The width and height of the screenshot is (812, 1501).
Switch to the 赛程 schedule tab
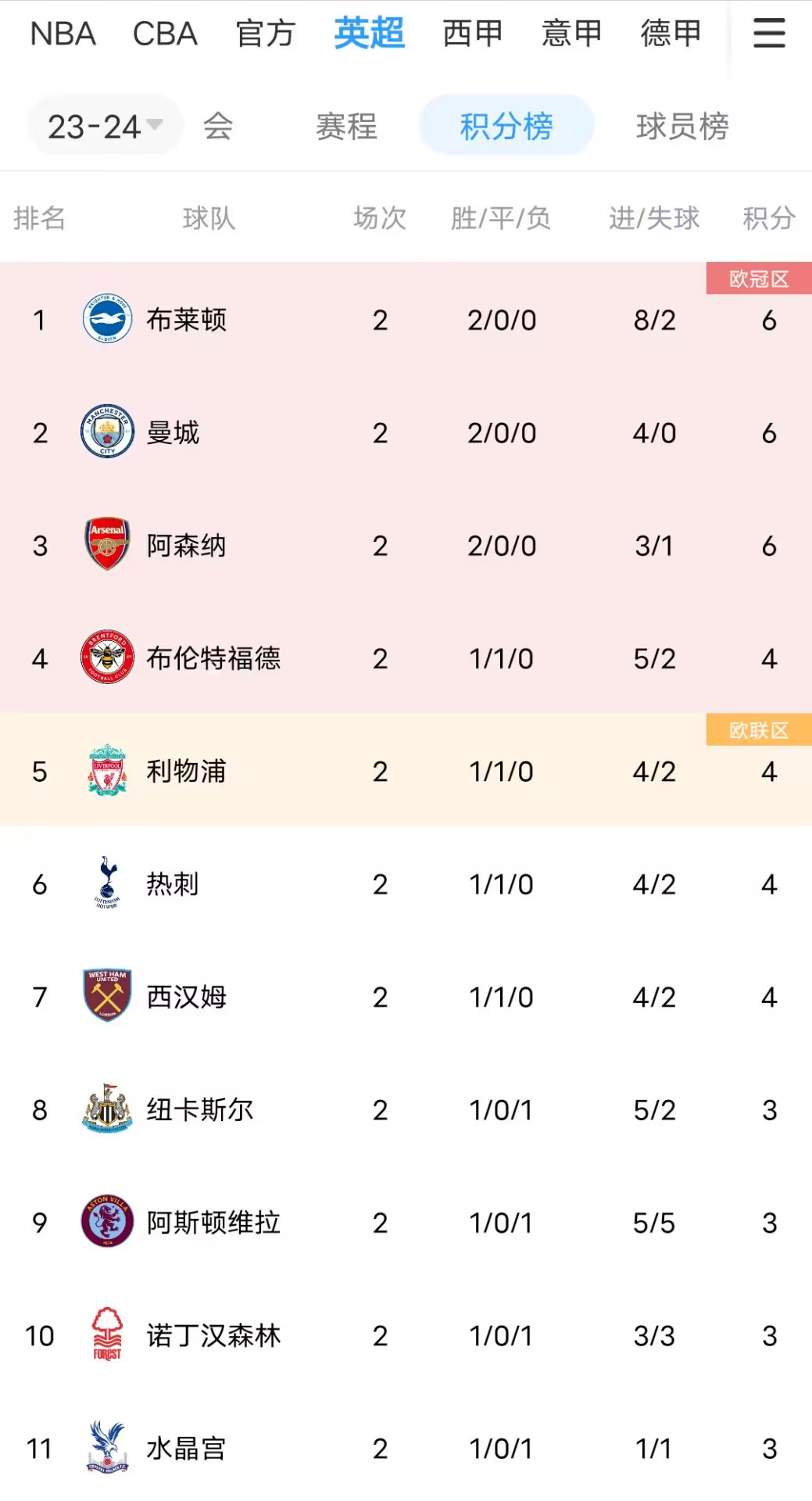tap(346, 126)
